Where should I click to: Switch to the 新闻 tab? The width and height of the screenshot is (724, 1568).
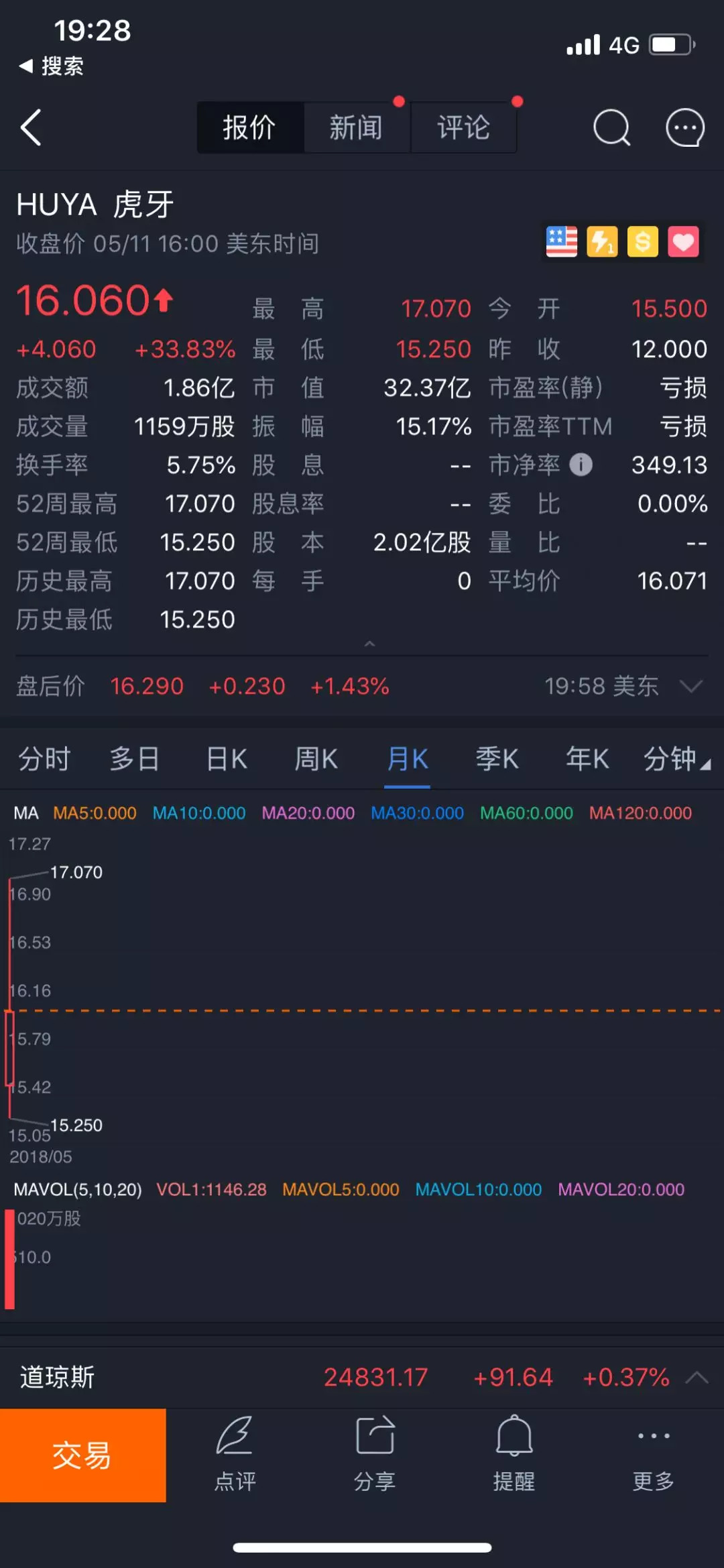click(356, 127)
